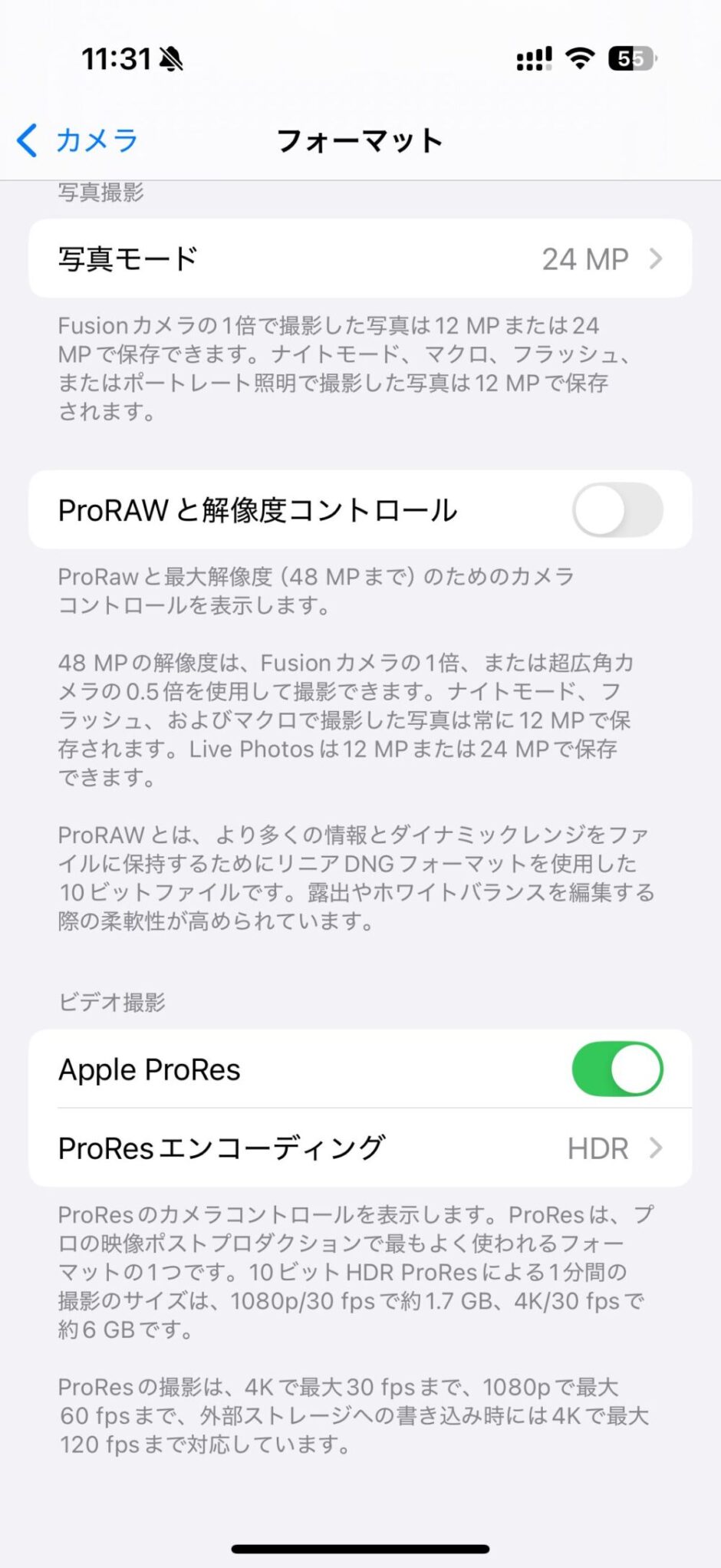Open ProResエンコーディング settings
The width and height of the screenshot is (721, 1568).
click(360, 1148)
